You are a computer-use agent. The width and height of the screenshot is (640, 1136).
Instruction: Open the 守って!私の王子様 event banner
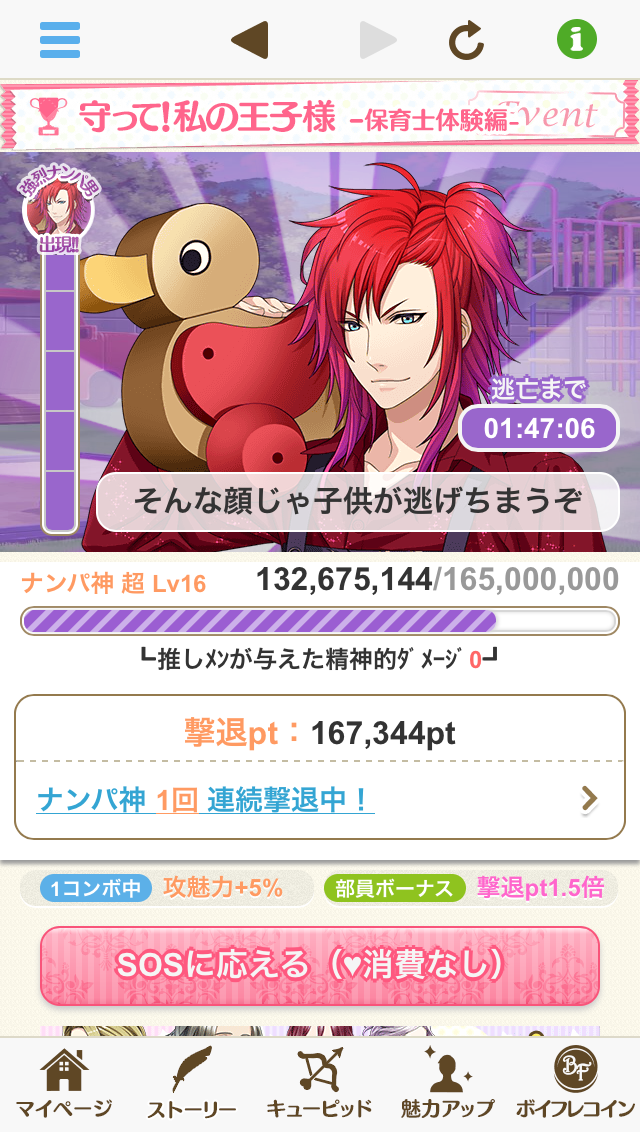click(320, 117)
